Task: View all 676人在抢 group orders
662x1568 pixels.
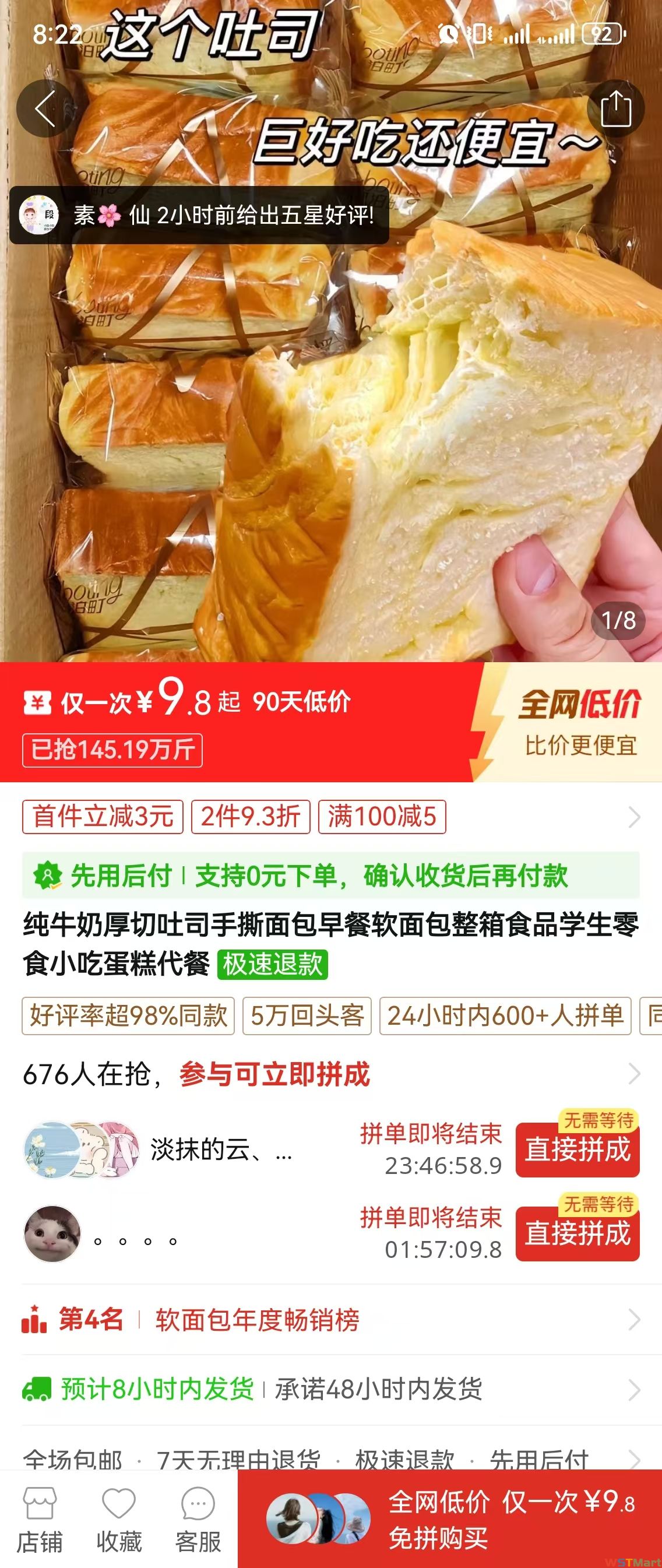Action: tap(633, 1074)
